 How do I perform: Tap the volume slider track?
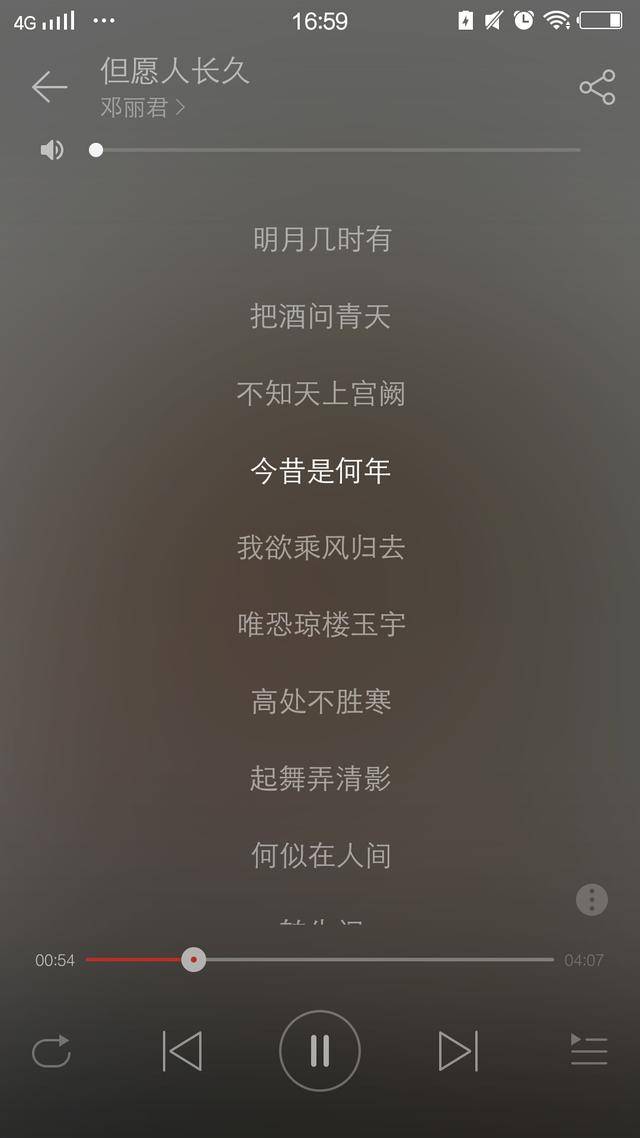tap(340, 150)
